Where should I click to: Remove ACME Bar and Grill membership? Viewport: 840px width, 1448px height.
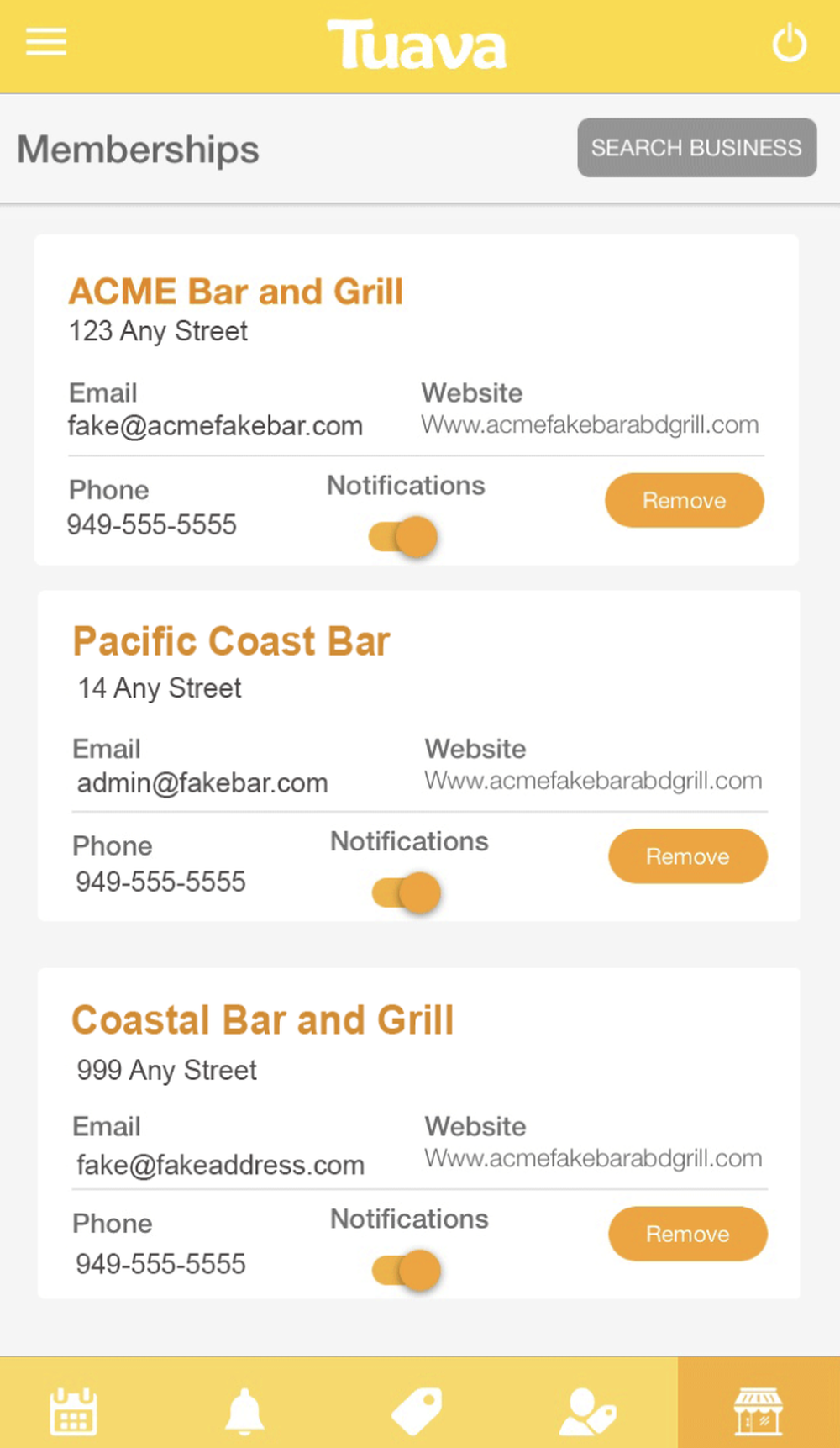coord(684,500)
